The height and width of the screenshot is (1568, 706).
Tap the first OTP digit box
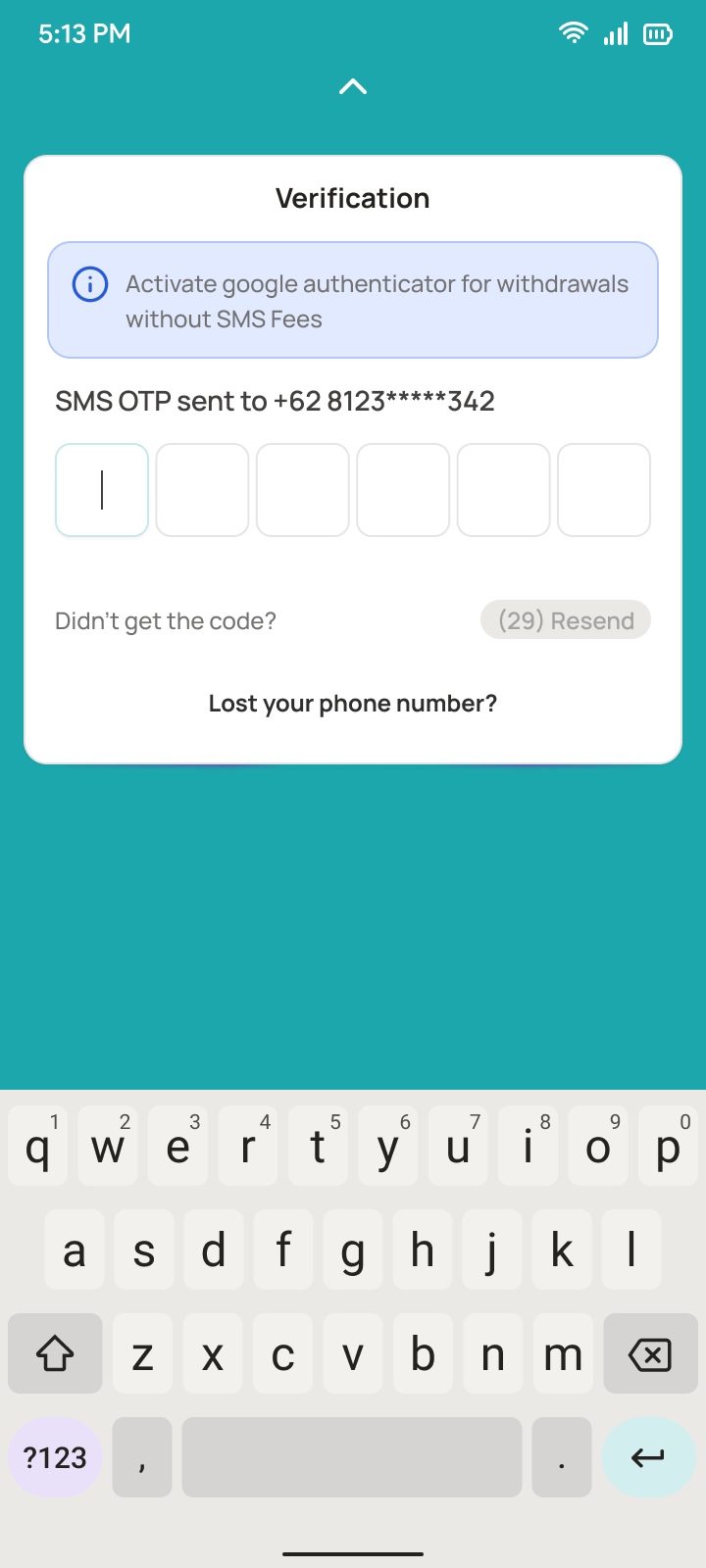click(x=102, y=490)
